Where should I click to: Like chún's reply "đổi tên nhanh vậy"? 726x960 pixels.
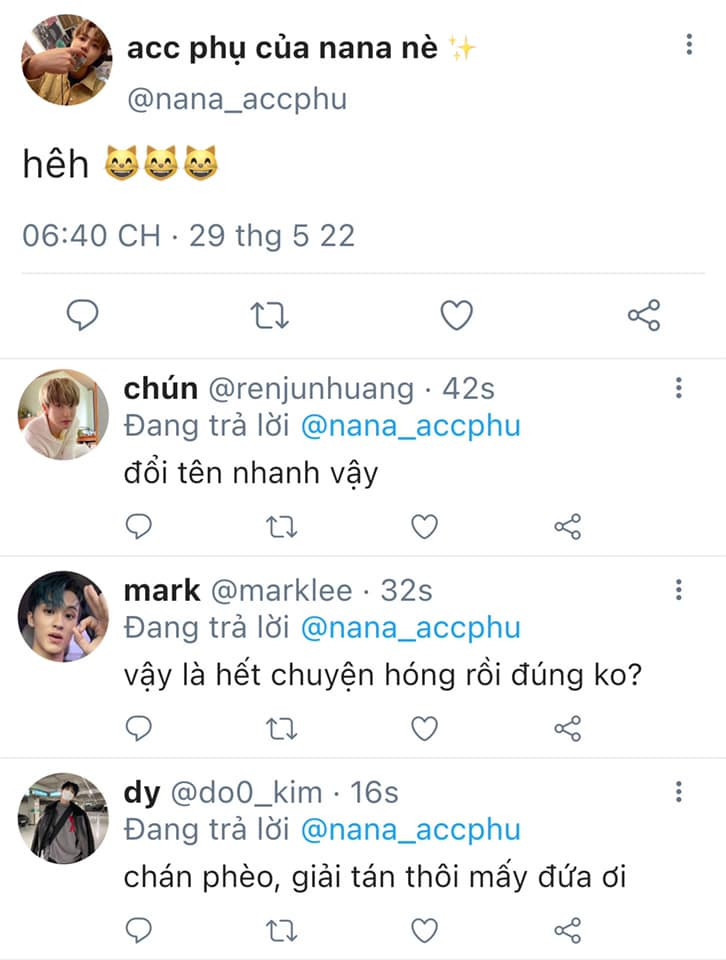click(425, 526)
